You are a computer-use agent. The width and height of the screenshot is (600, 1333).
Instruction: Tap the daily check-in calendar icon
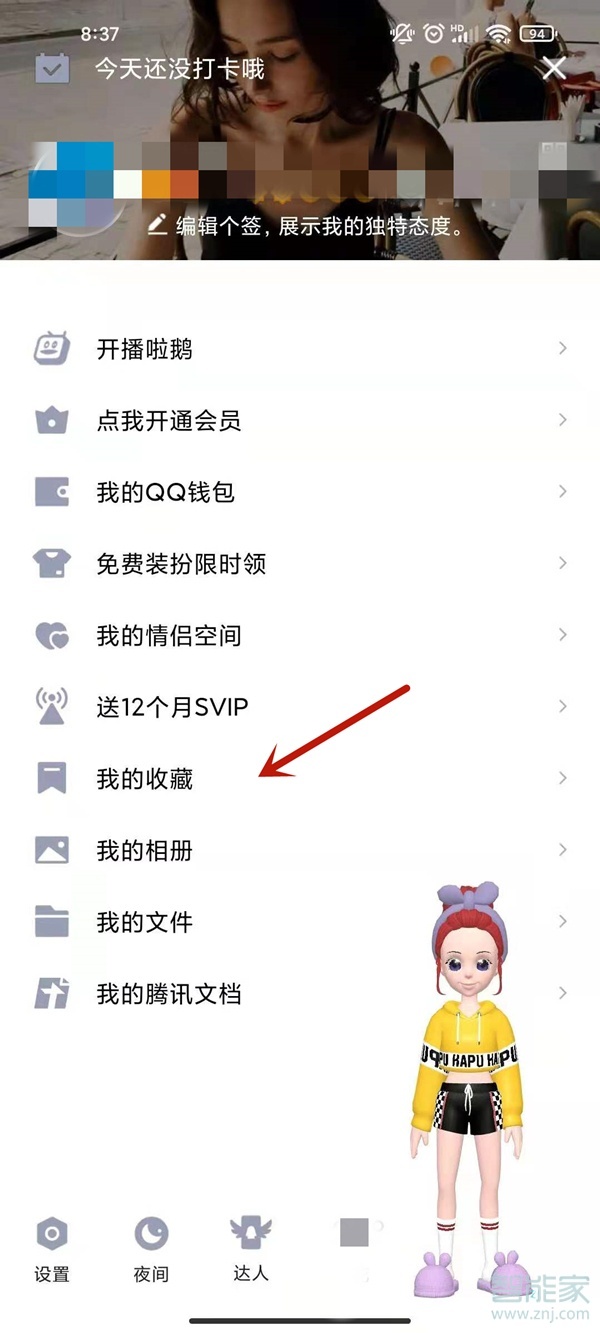pos(52,68)
